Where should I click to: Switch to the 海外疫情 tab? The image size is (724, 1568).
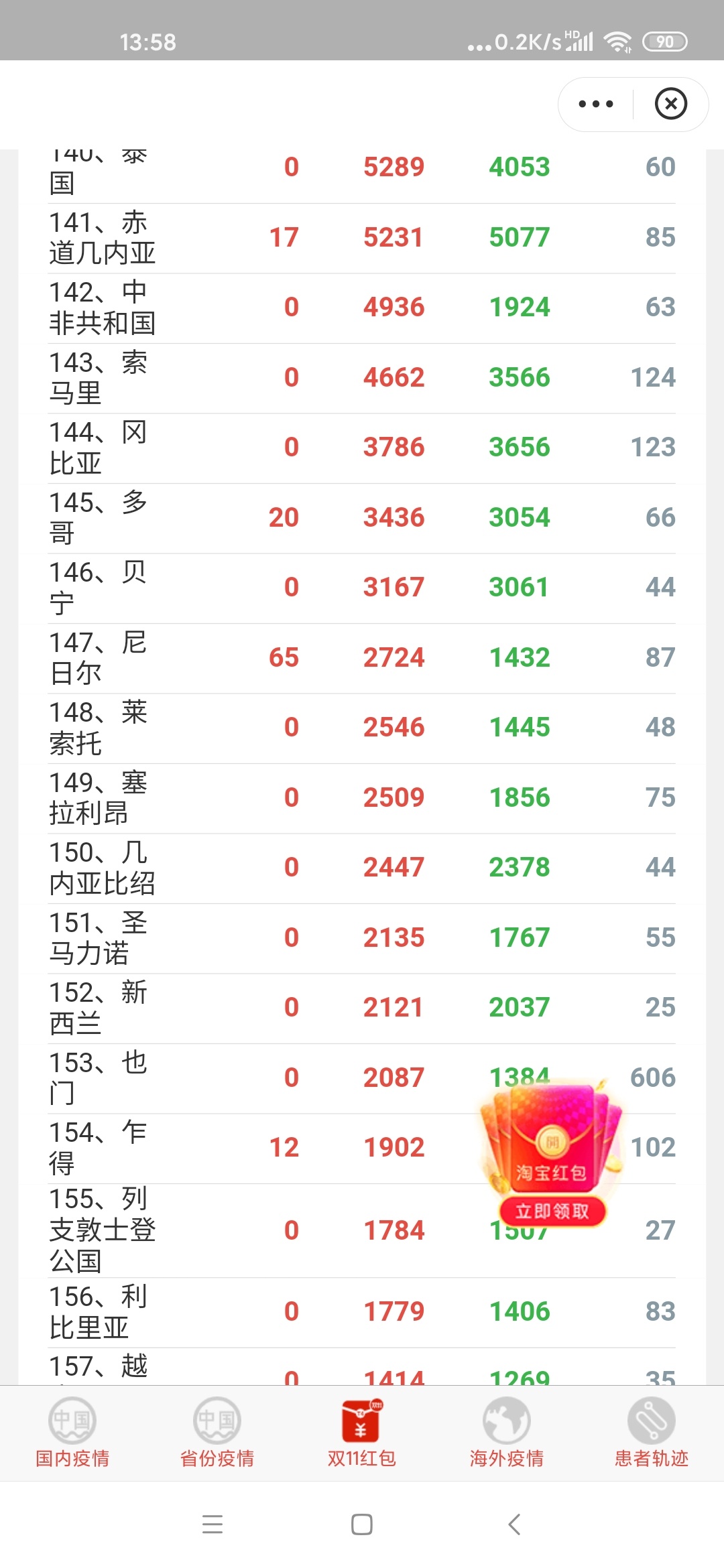tap(507, 1433)
